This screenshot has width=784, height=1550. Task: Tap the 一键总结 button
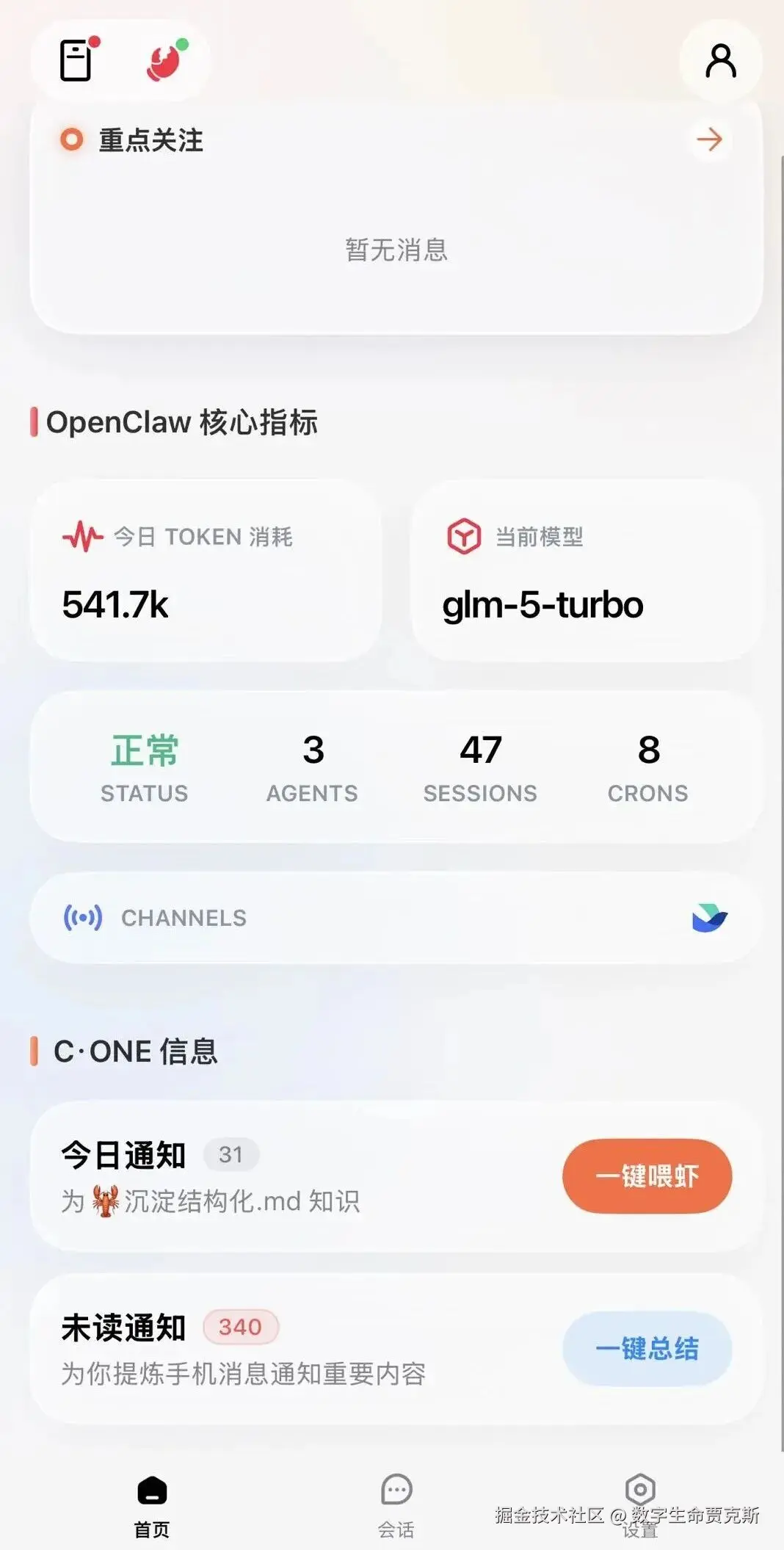[647, 1350]
